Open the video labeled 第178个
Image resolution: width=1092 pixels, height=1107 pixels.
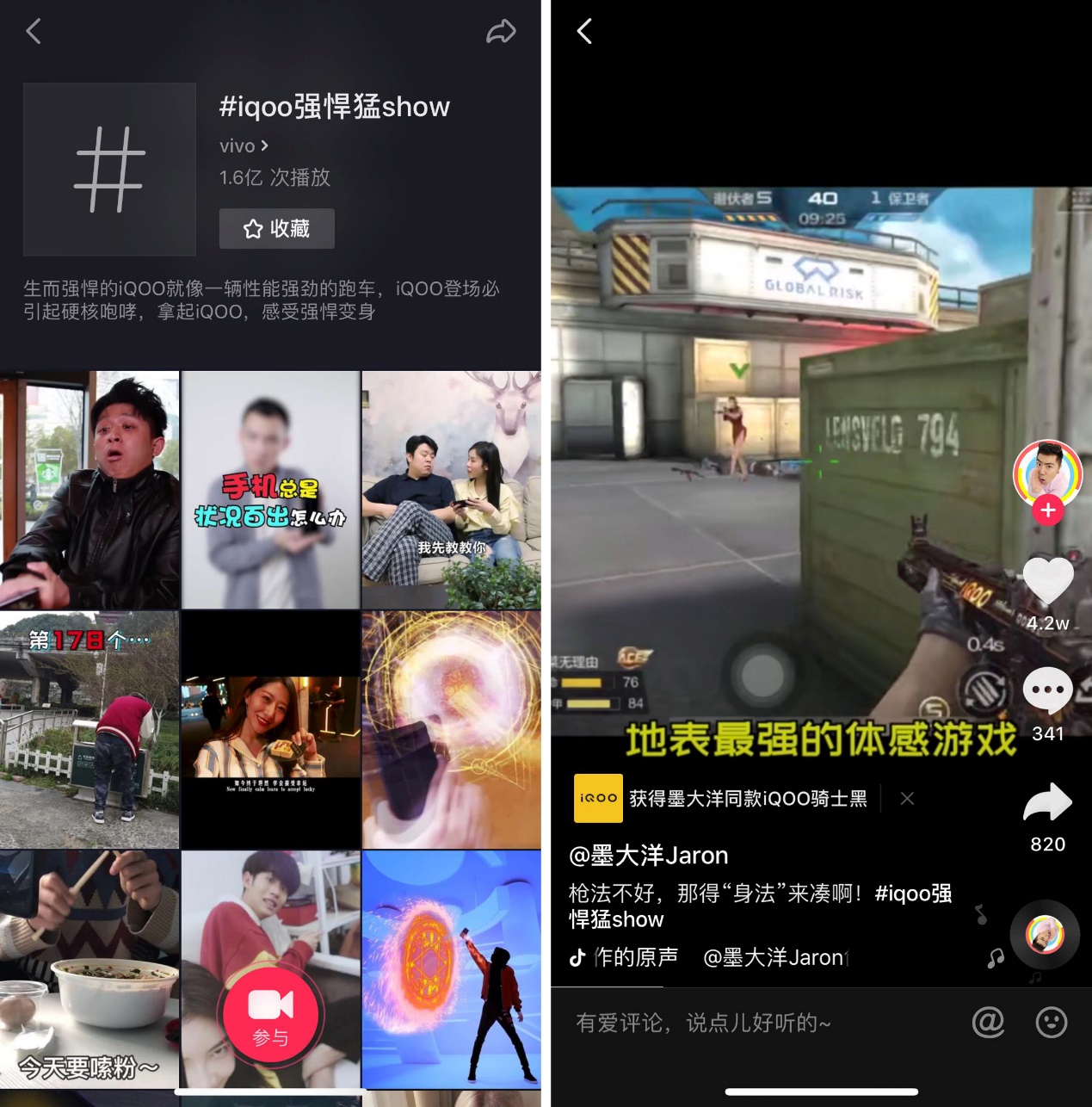89,730
